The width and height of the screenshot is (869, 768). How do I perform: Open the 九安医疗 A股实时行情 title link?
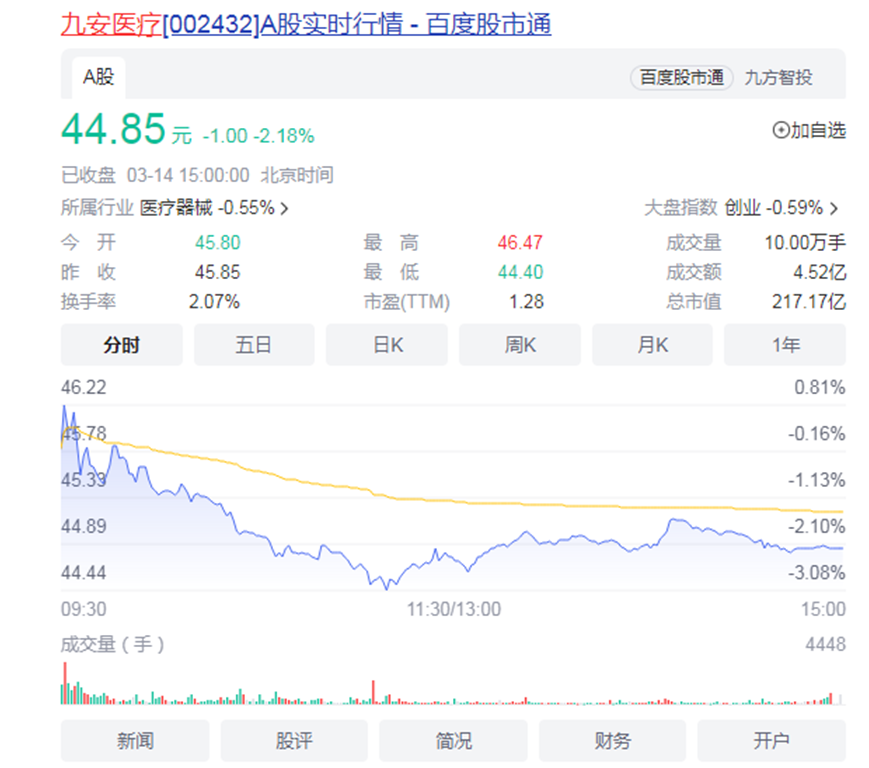[305, 24]
